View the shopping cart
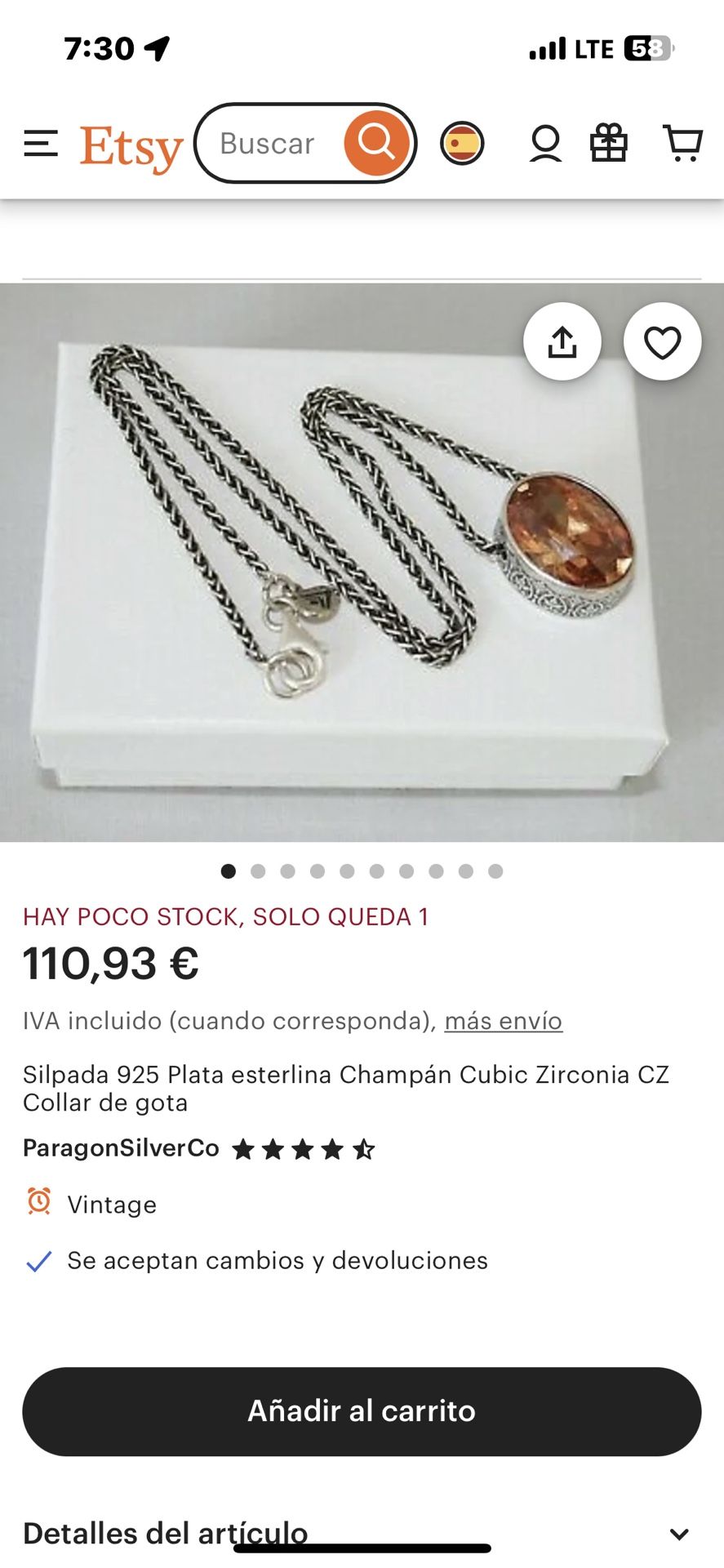 (x=682, y=144)
